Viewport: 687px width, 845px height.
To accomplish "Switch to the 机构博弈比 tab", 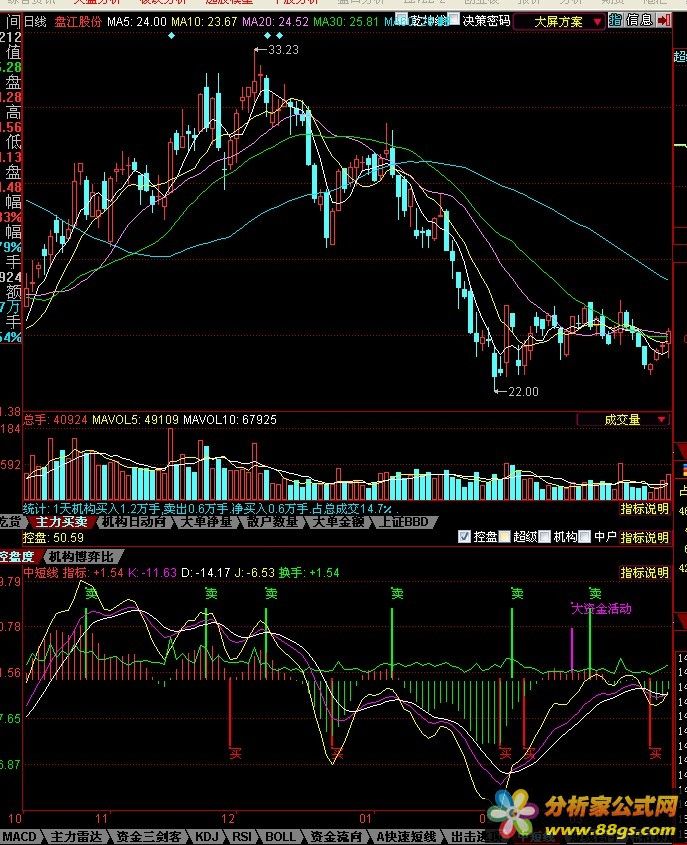I will pos(82,556).
